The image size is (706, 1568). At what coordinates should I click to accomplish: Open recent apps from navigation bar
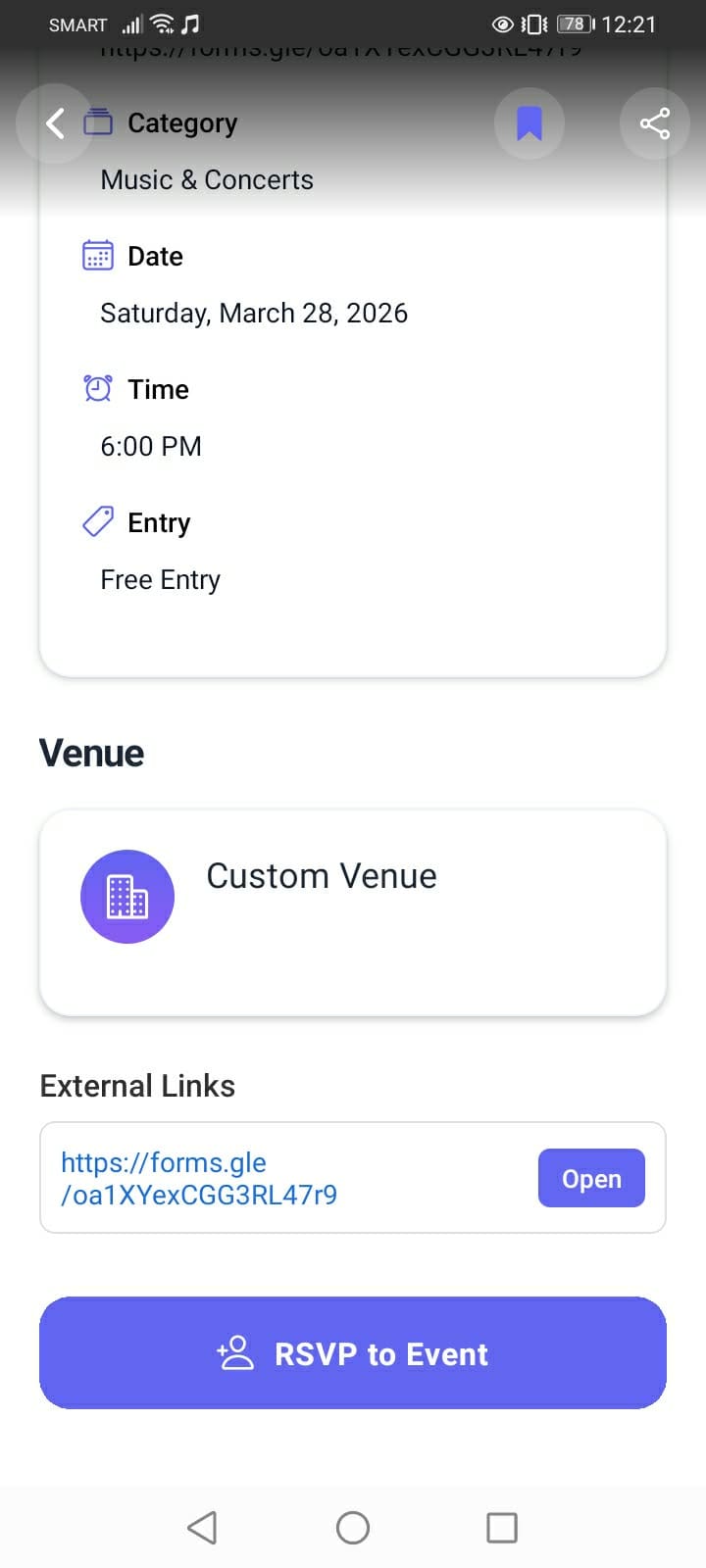pos(501,1527)
